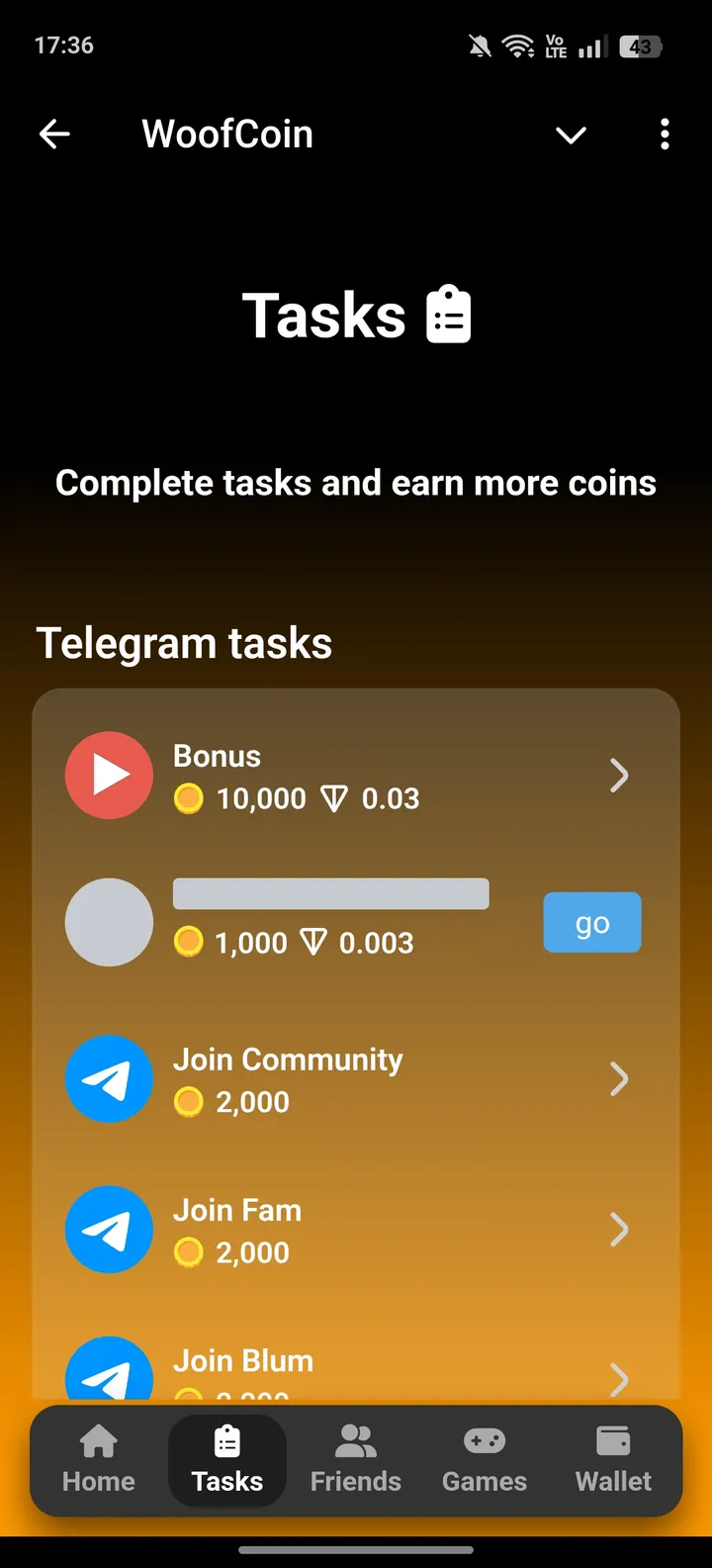Viewport: 712px width, 1568px height.
Task: Tap the back arrow next to WoofCoin
Action: [x=53, y=134]
